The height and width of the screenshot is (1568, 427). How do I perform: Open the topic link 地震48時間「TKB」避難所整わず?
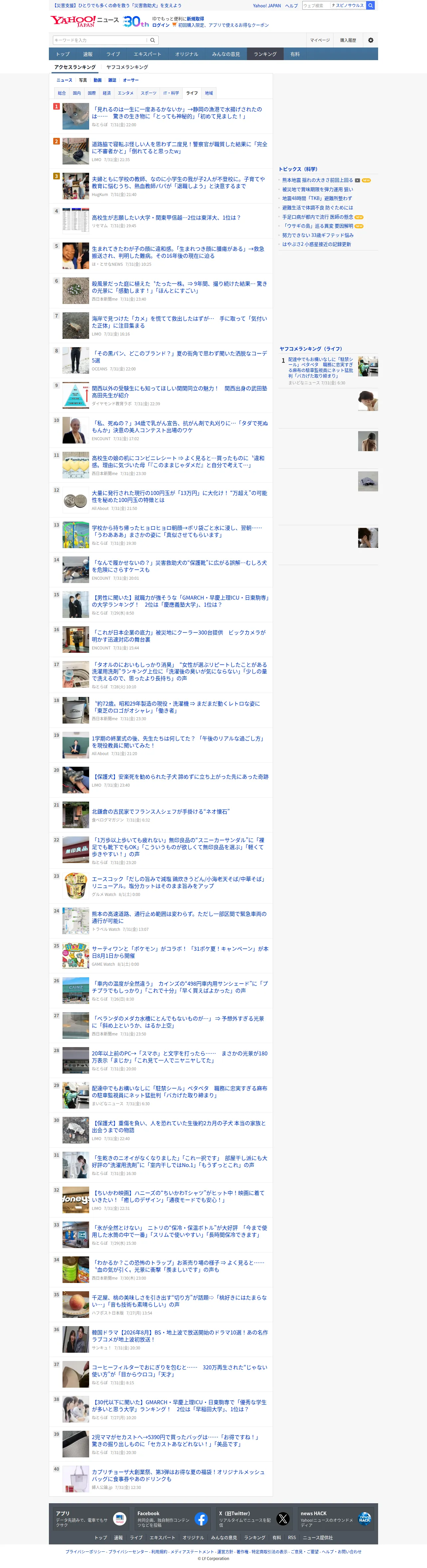click(317, 198)
